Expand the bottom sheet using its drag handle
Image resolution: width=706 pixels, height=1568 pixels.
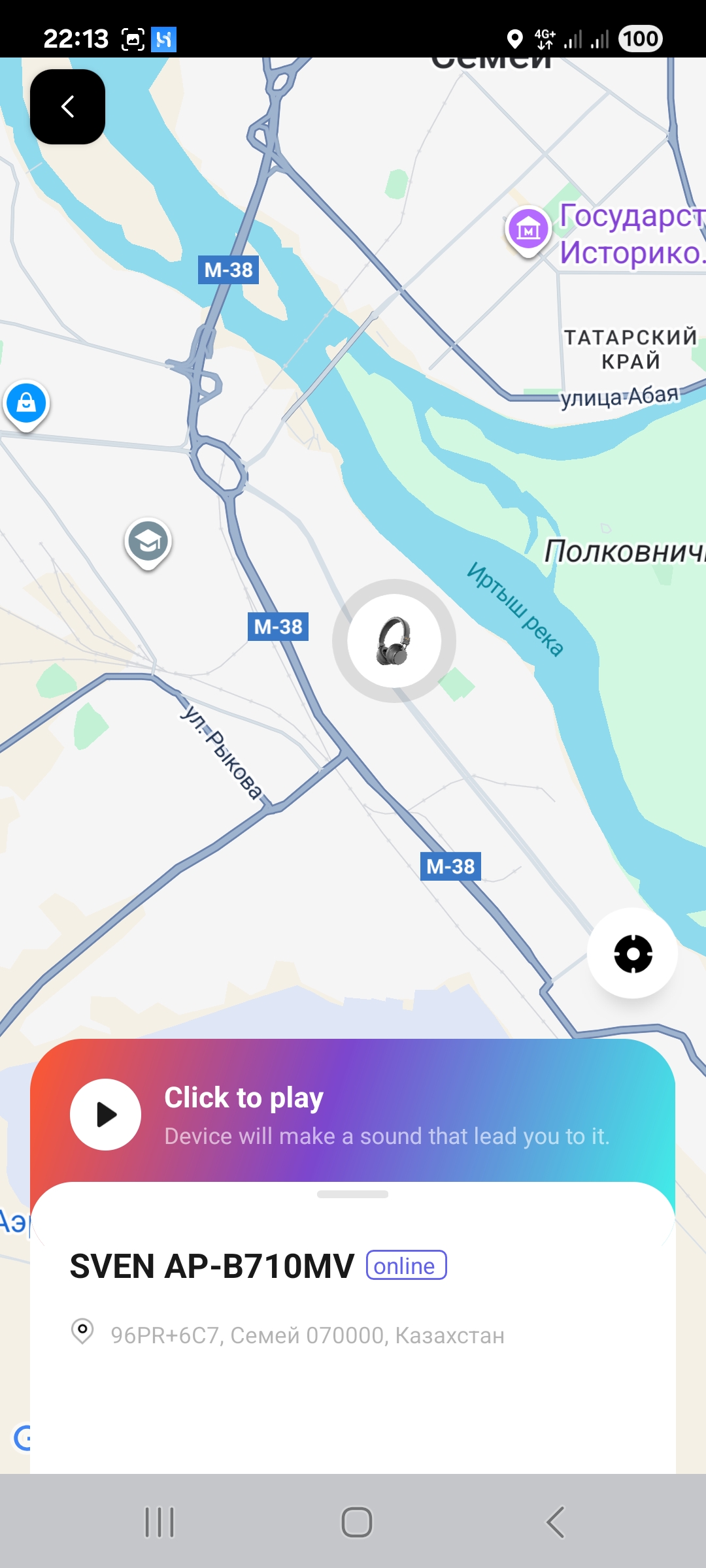(352, 1194)
